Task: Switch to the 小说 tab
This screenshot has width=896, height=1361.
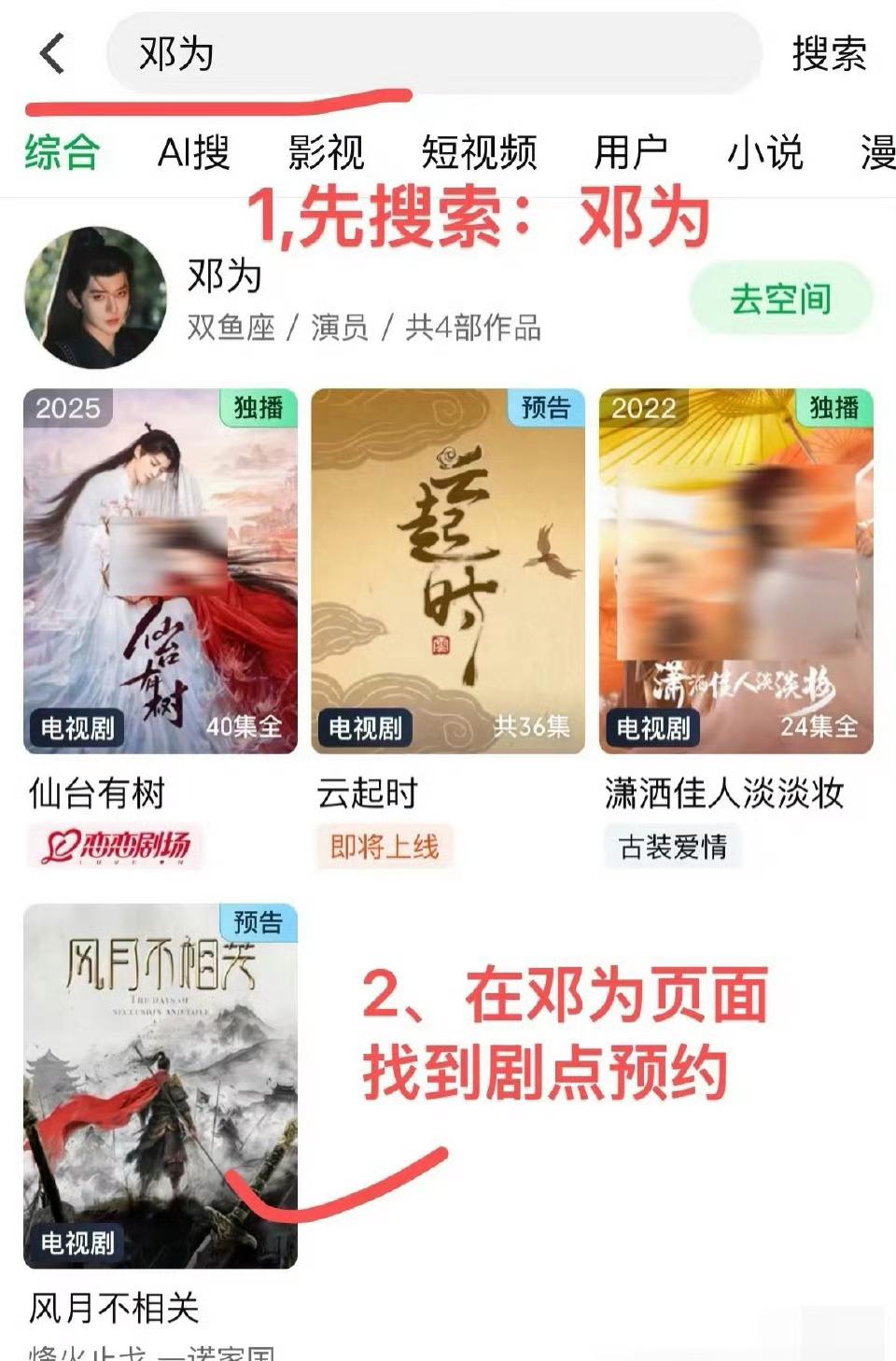Action: coord(764,152)
